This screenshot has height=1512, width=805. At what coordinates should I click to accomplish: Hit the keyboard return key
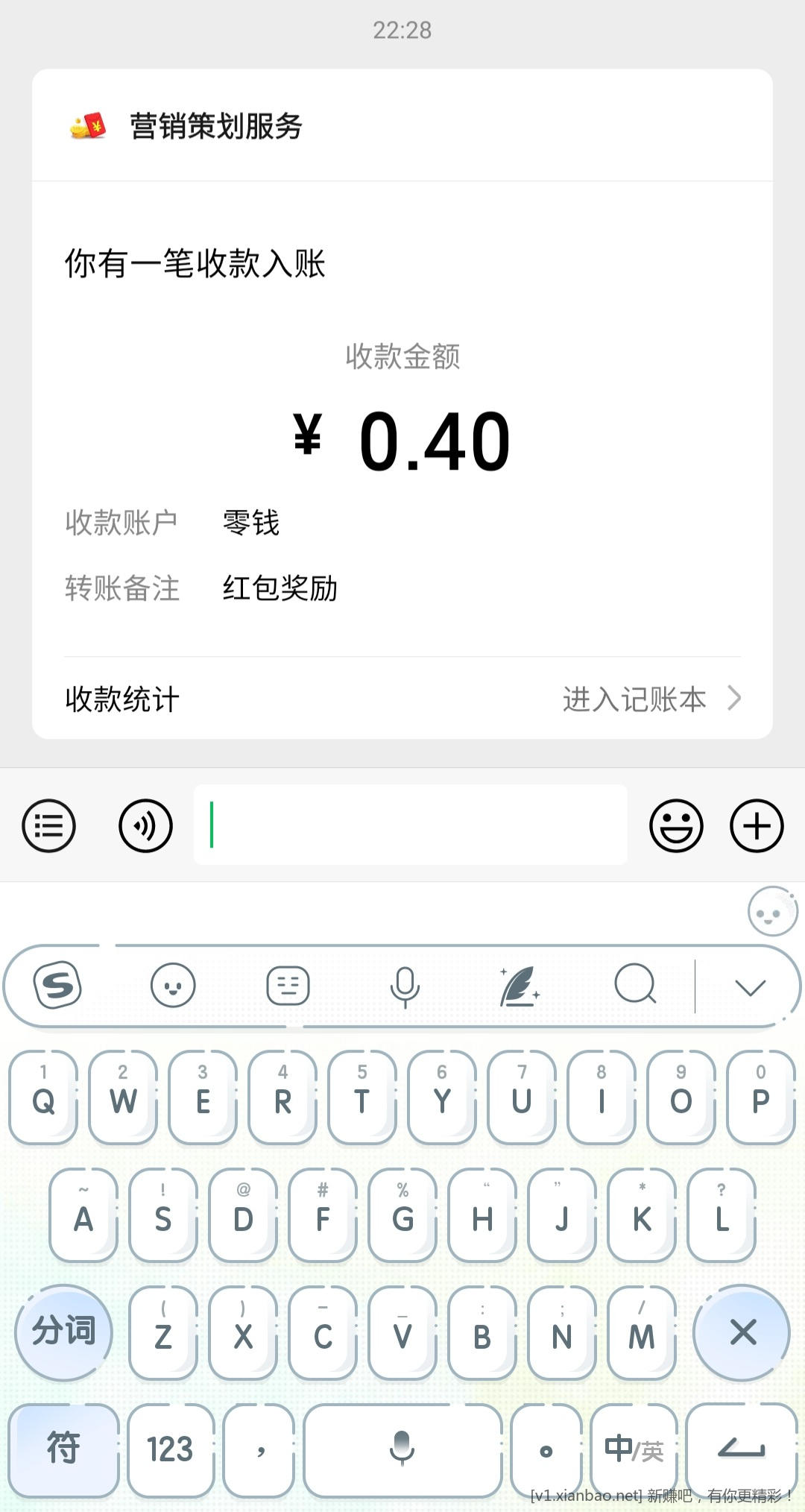click(741, 1449)
